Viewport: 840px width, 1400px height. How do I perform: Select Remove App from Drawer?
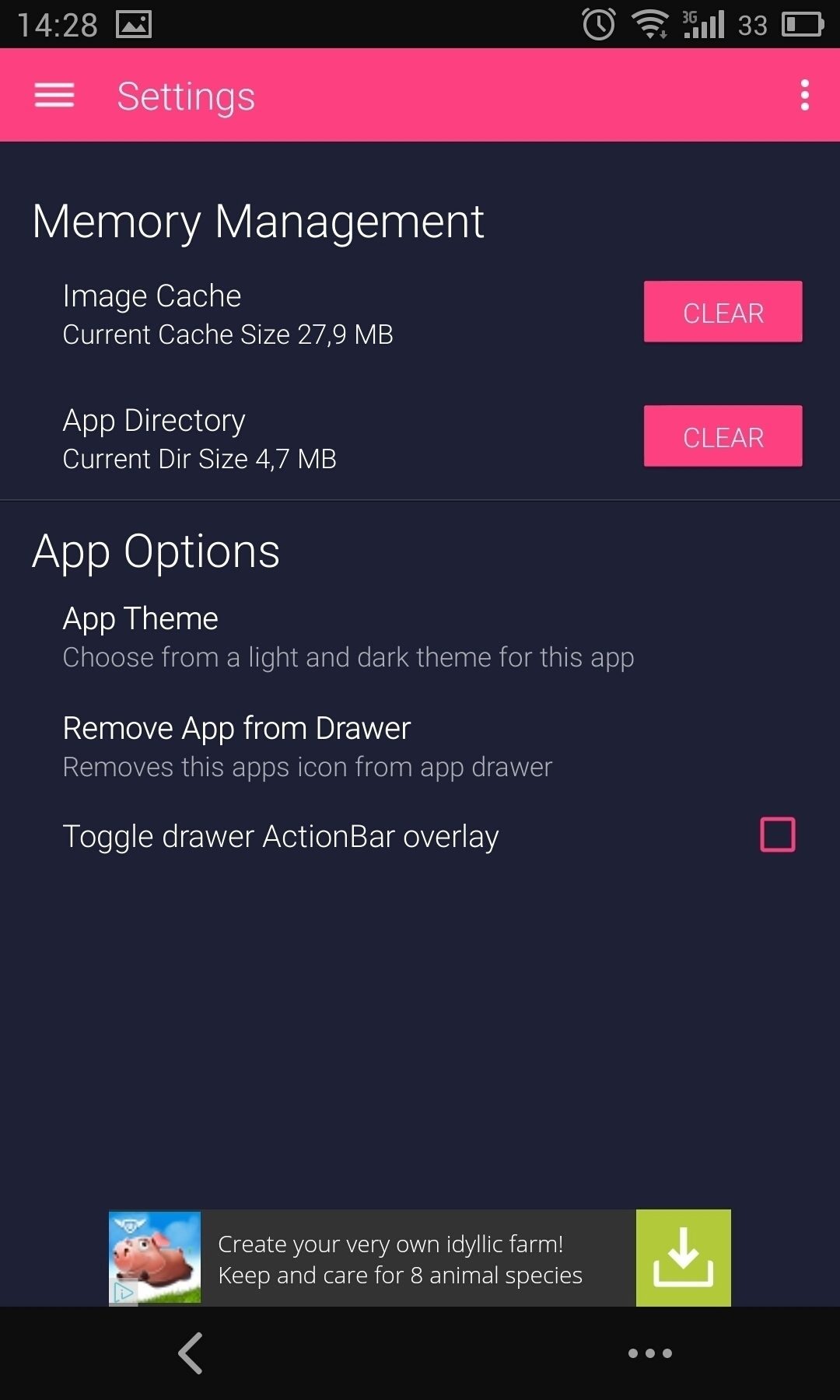click(x=420, y=747)
